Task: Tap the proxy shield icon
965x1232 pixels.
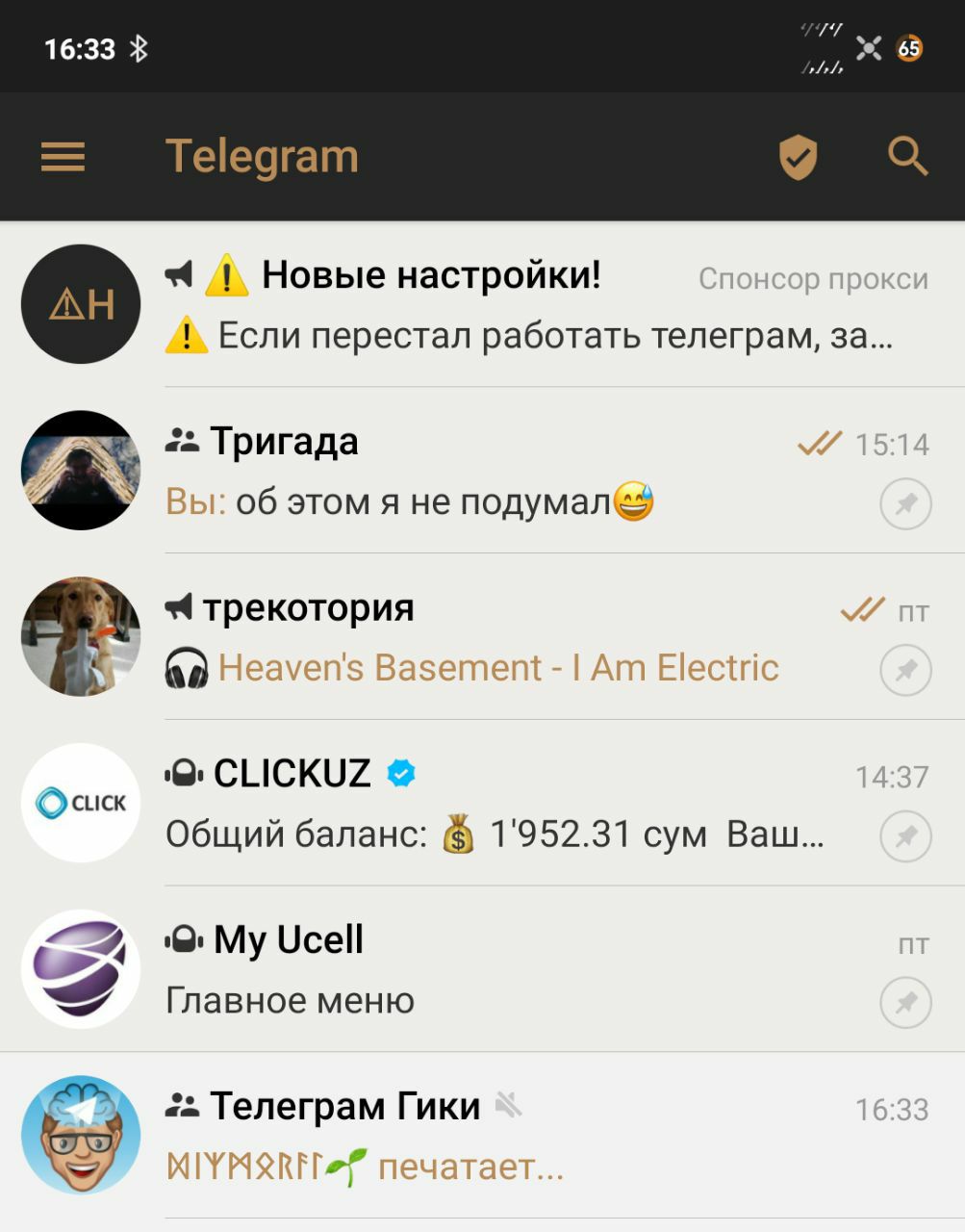Action: (798, 157)
